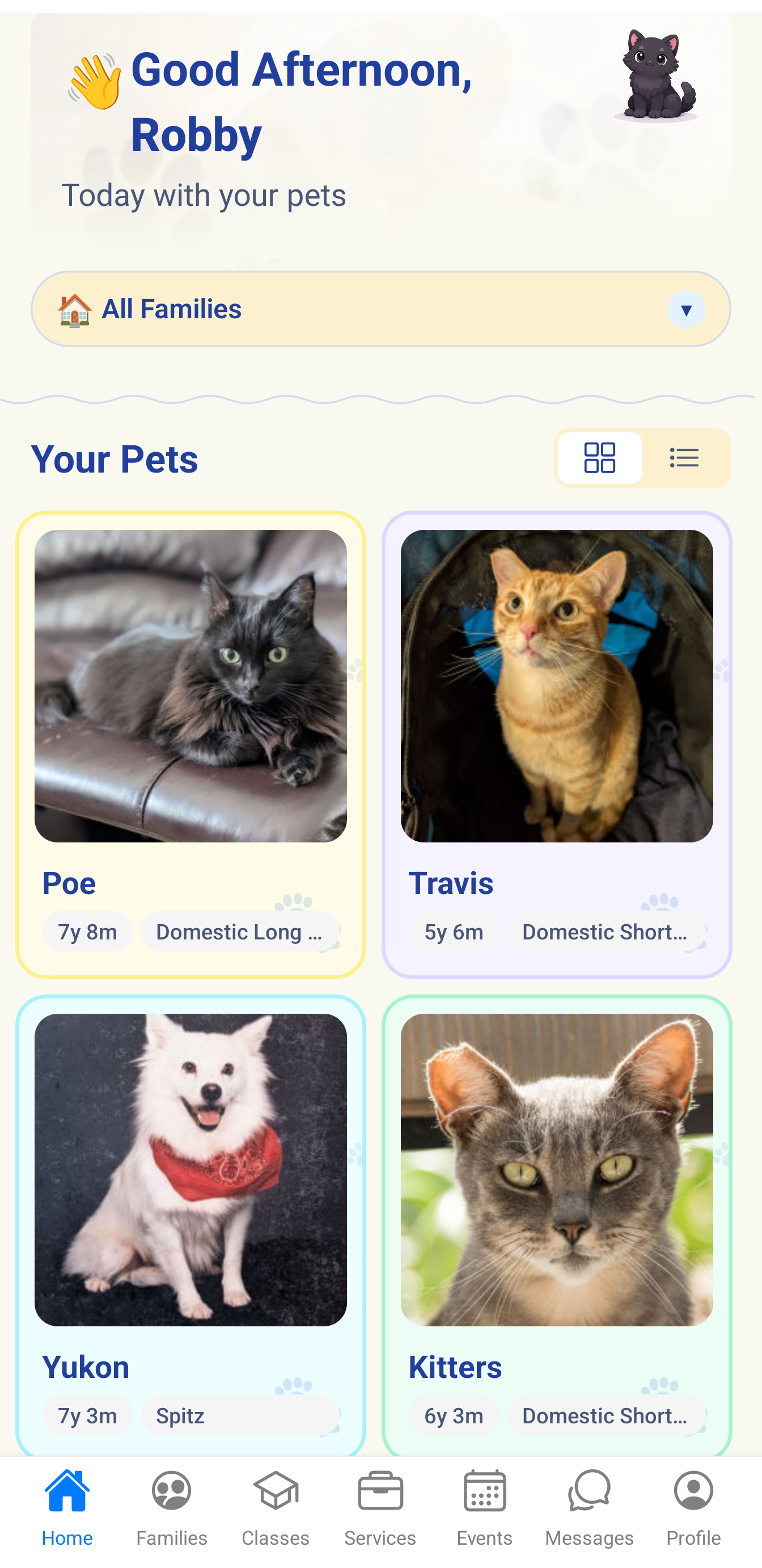Switch pets to list view
Viewport: 762px width, 1568px height.
[x=684, y=458]
